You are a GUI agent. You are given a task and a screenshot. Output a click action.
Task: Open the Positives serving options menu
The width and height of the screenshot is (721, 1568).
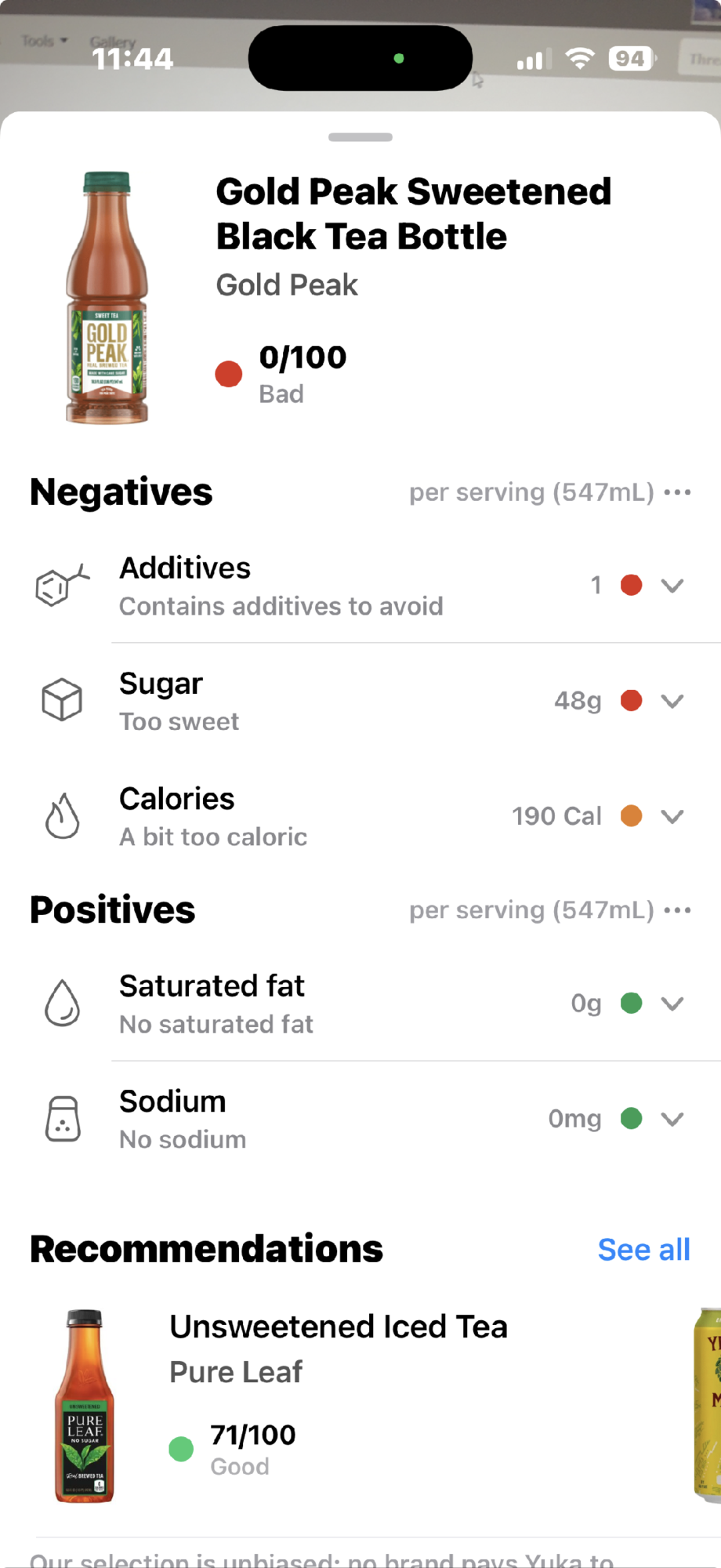click(677, 910)
